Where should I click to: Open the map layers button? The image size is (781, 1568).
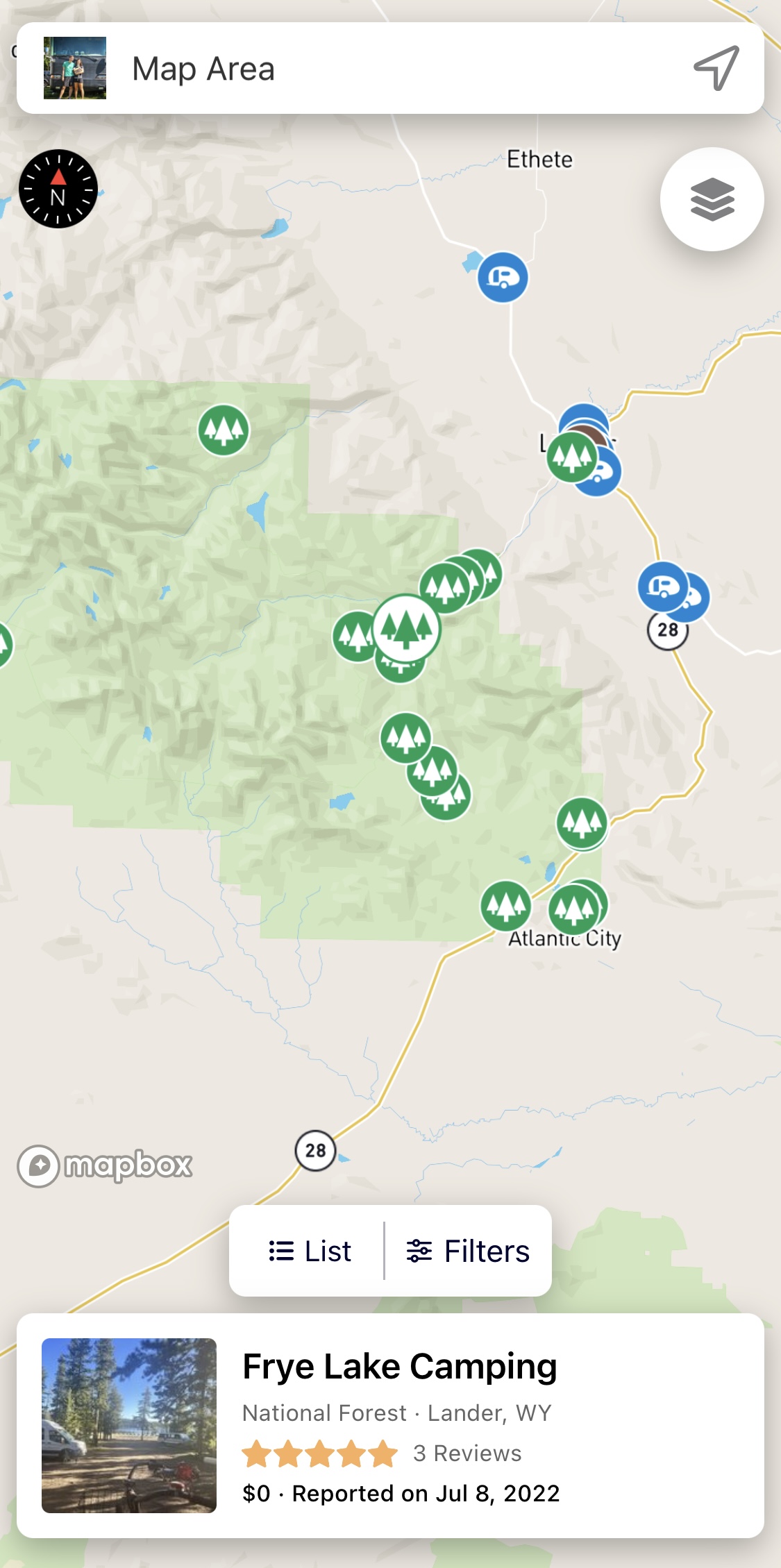pyautogui.click(x=712, y=199)
